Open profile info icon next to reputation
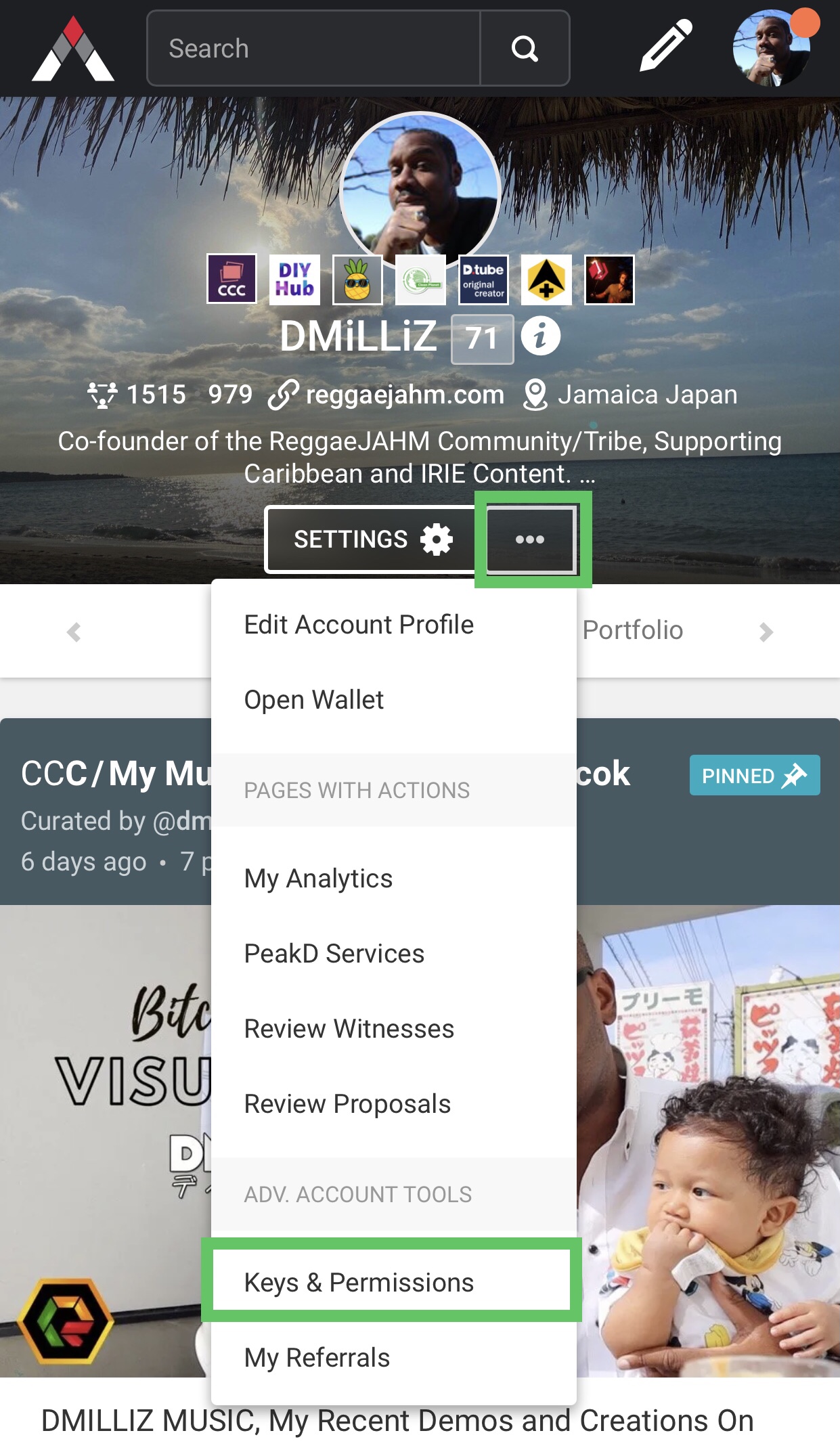The image size is (840, 1454). [540, 336]
